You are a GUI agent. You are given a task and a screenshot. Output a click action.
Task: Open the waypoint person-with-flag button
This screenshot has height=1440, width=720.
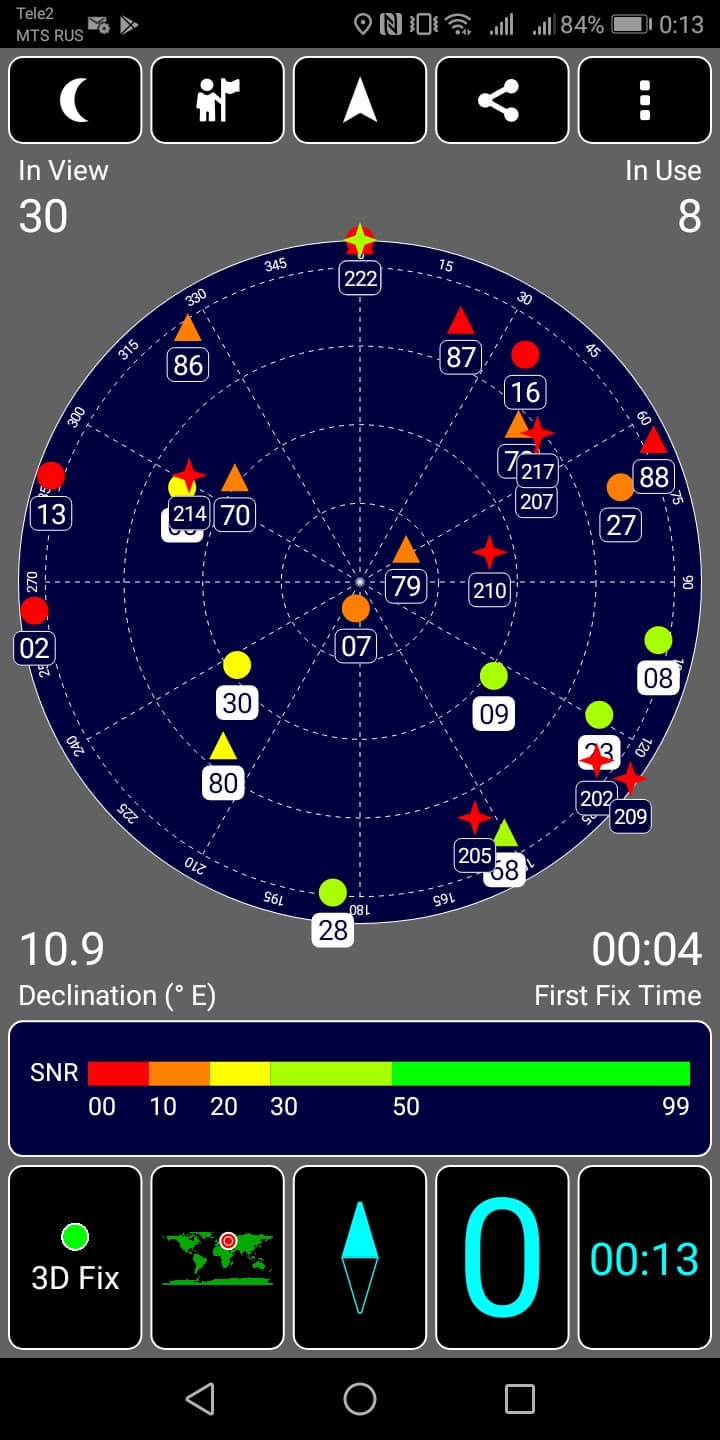click(x=217, y=101)
